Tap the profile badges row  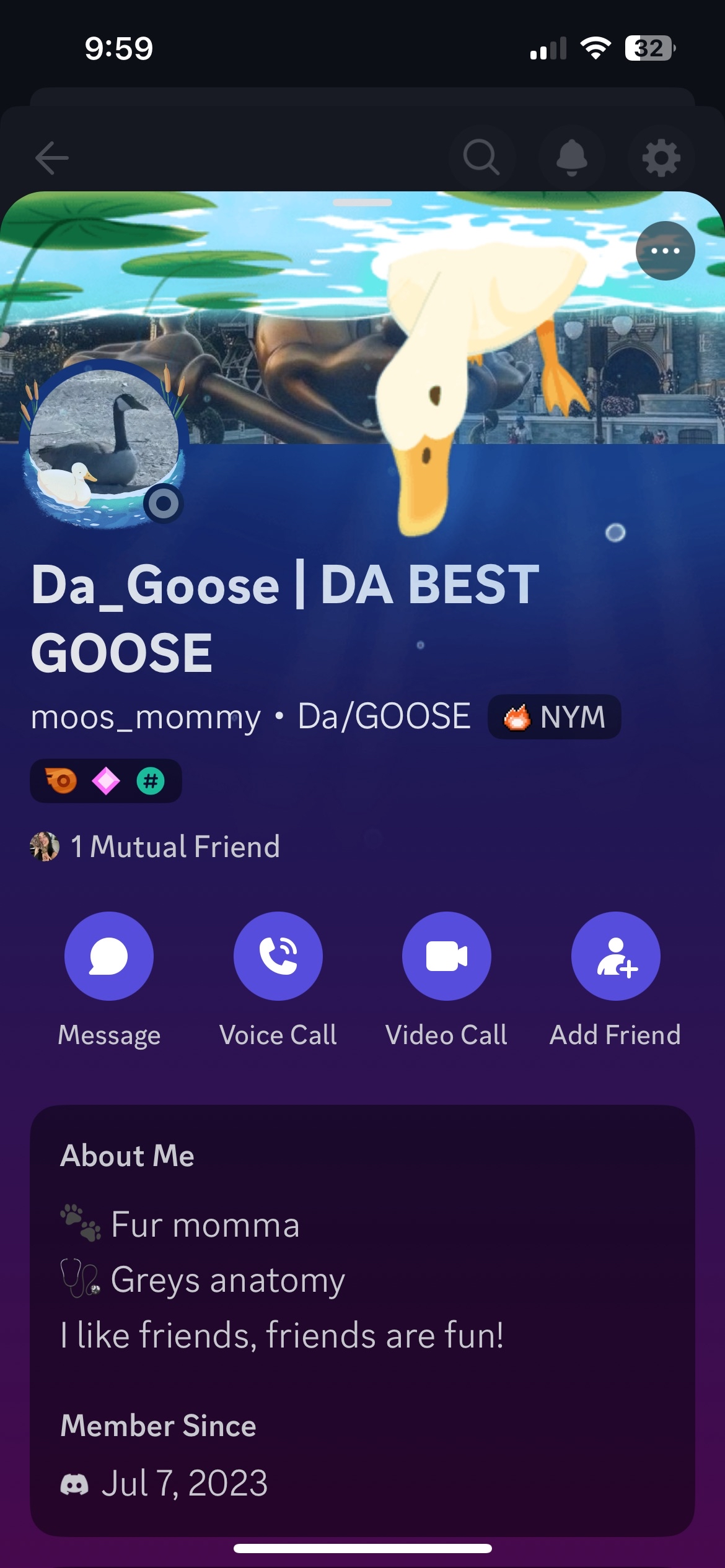106,781
